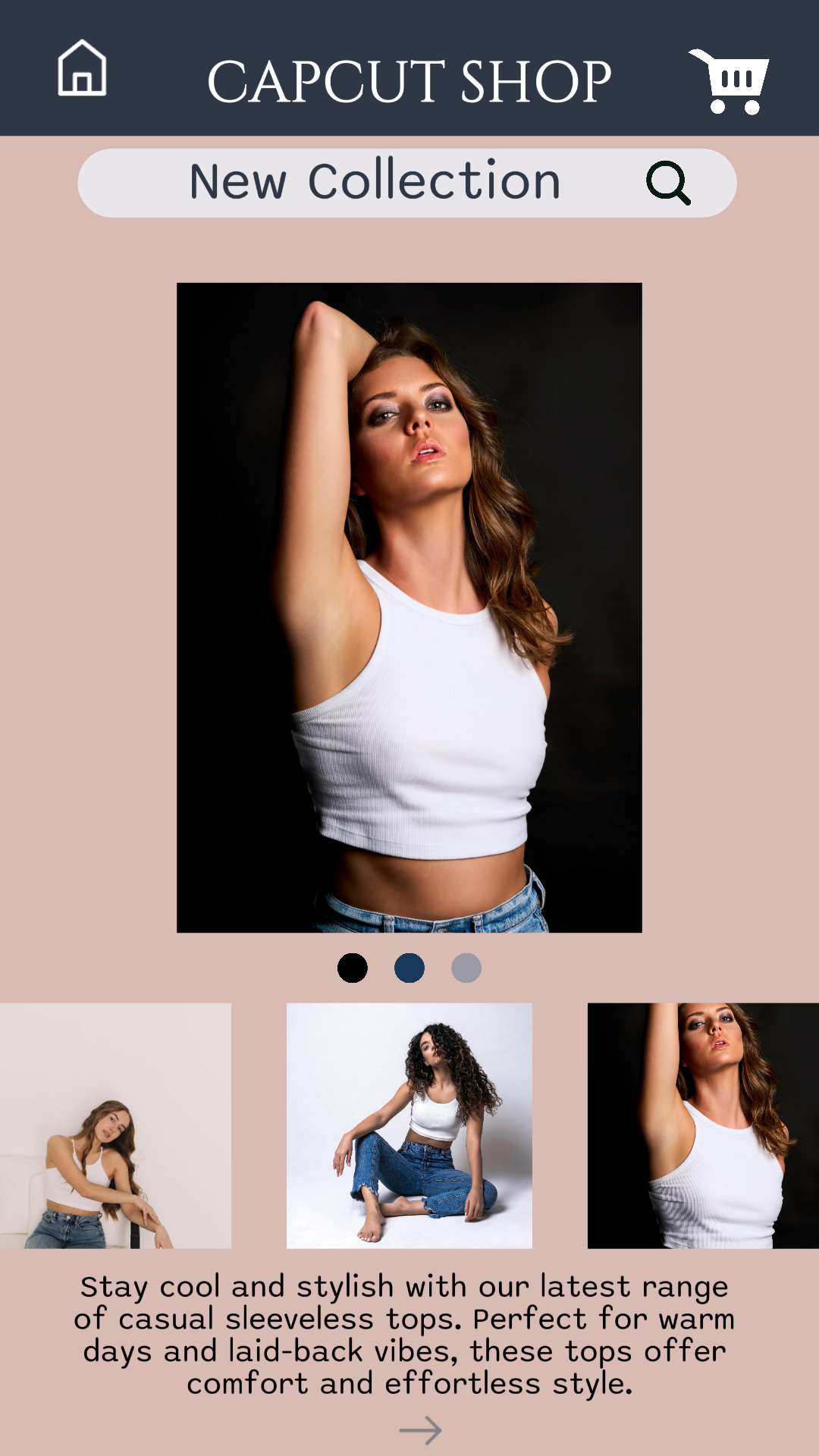Screen dimensions: 819x1456
Task: Open the thumbnail of curly-haired woman sitting
Action: tap(409, 1126)
